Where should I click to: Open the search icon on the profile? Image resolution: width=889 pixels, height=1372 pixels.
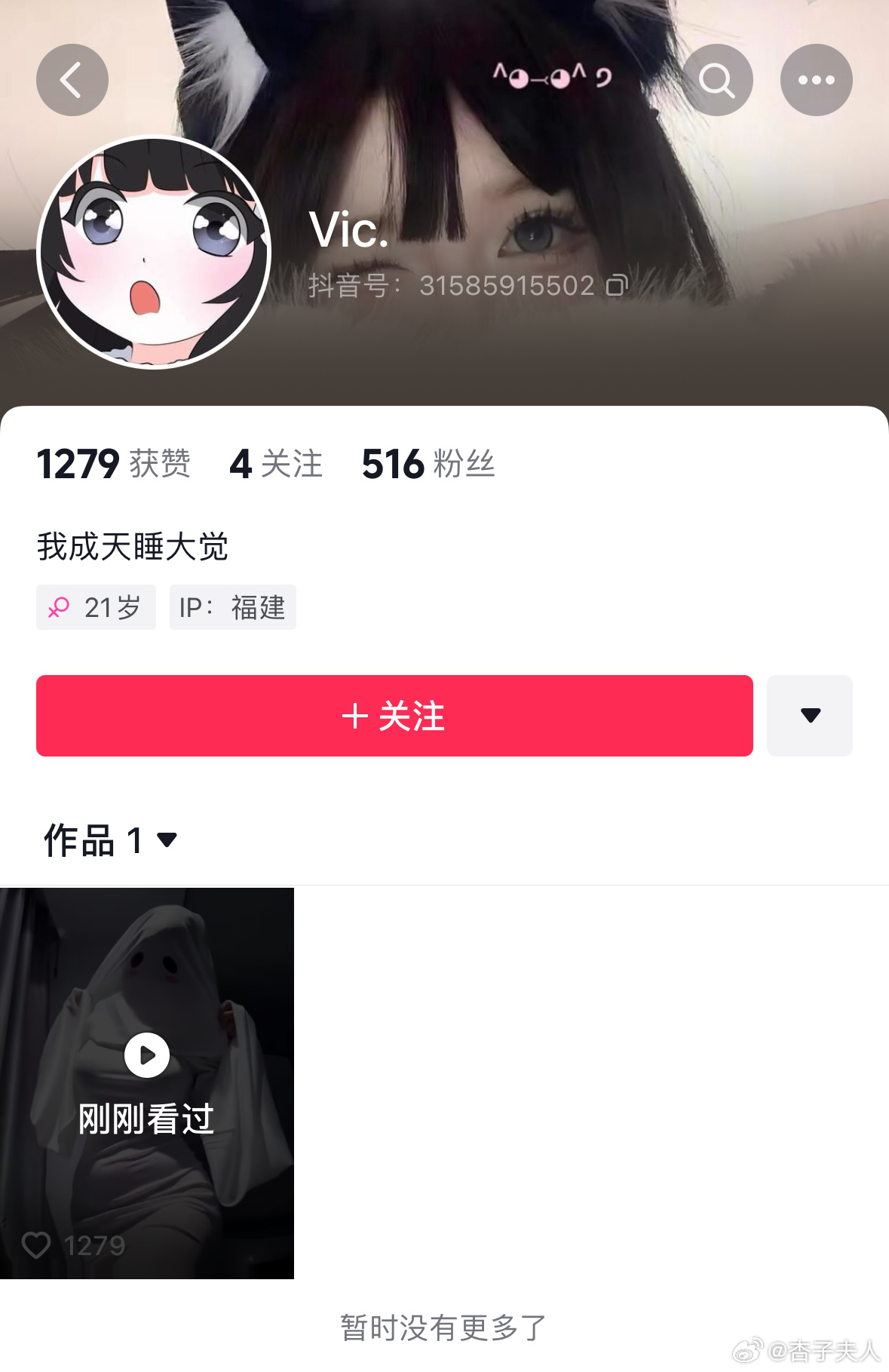[x=717, y=80]
